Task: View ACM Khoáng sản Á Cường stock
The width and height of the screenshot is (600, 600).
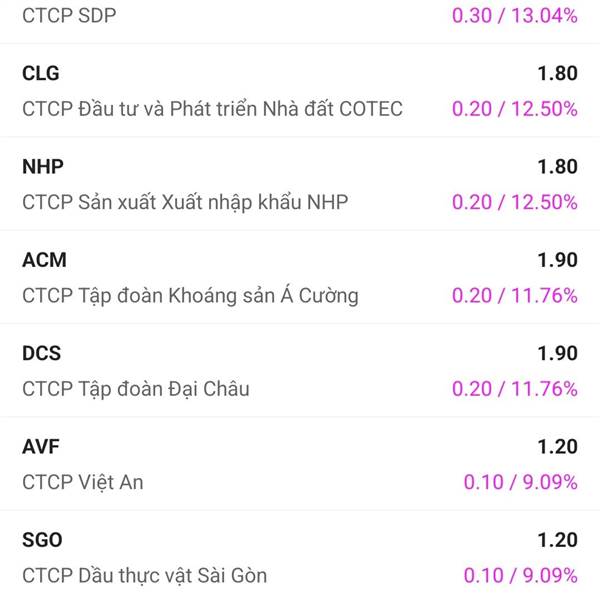Action: 300,277
